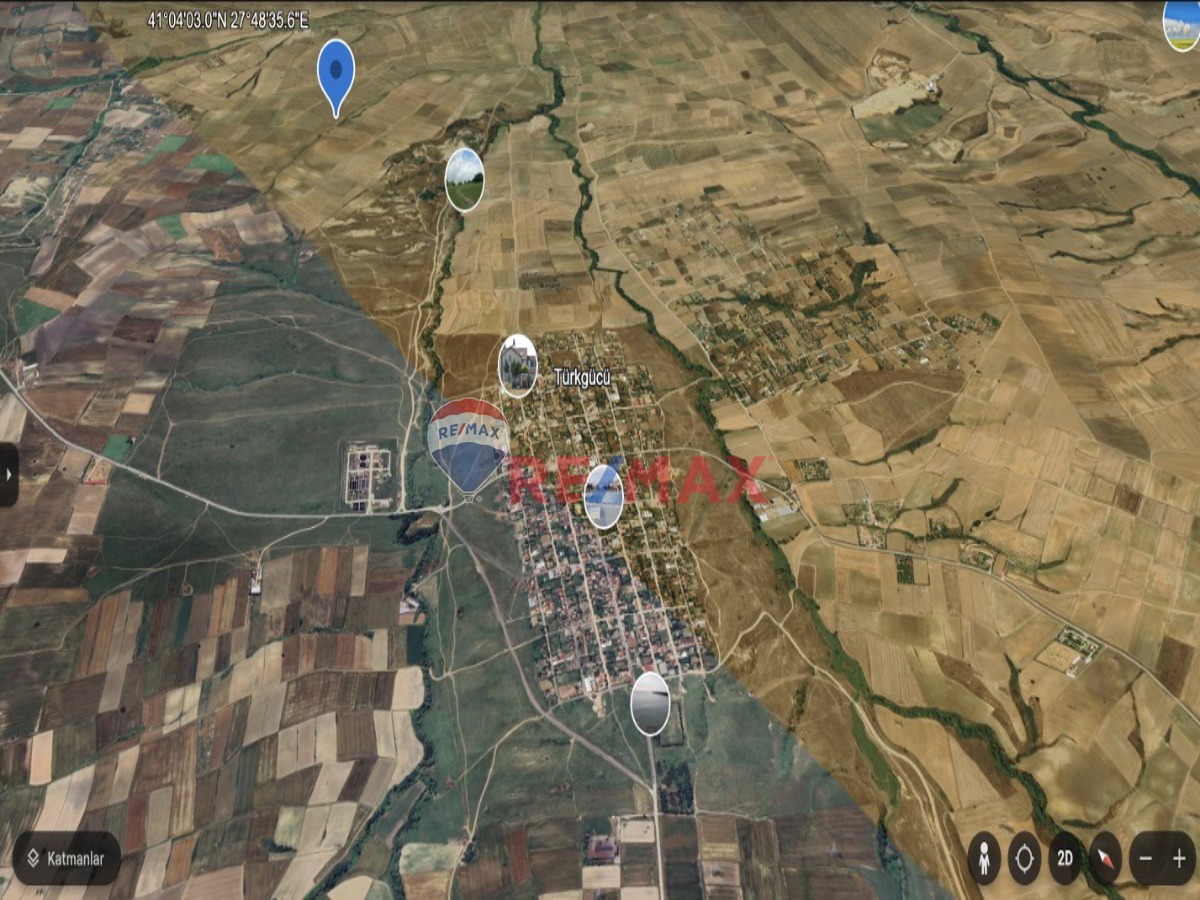The height and width of the screenshot is (900, 1200).
Task: Expand the side panel handle
Action: tap(8, 474)
